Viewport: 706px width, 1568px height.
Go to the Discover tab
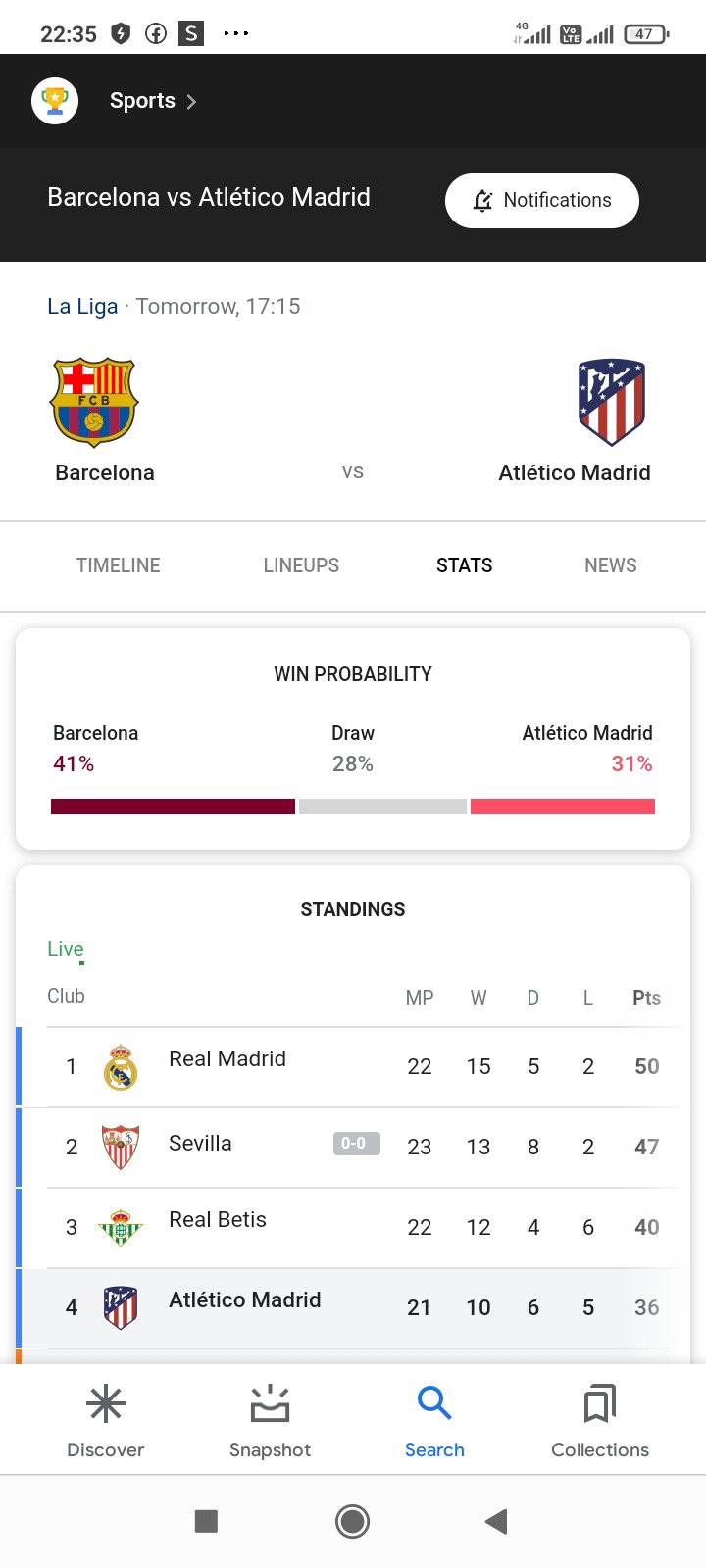(x=106, y=1421)
